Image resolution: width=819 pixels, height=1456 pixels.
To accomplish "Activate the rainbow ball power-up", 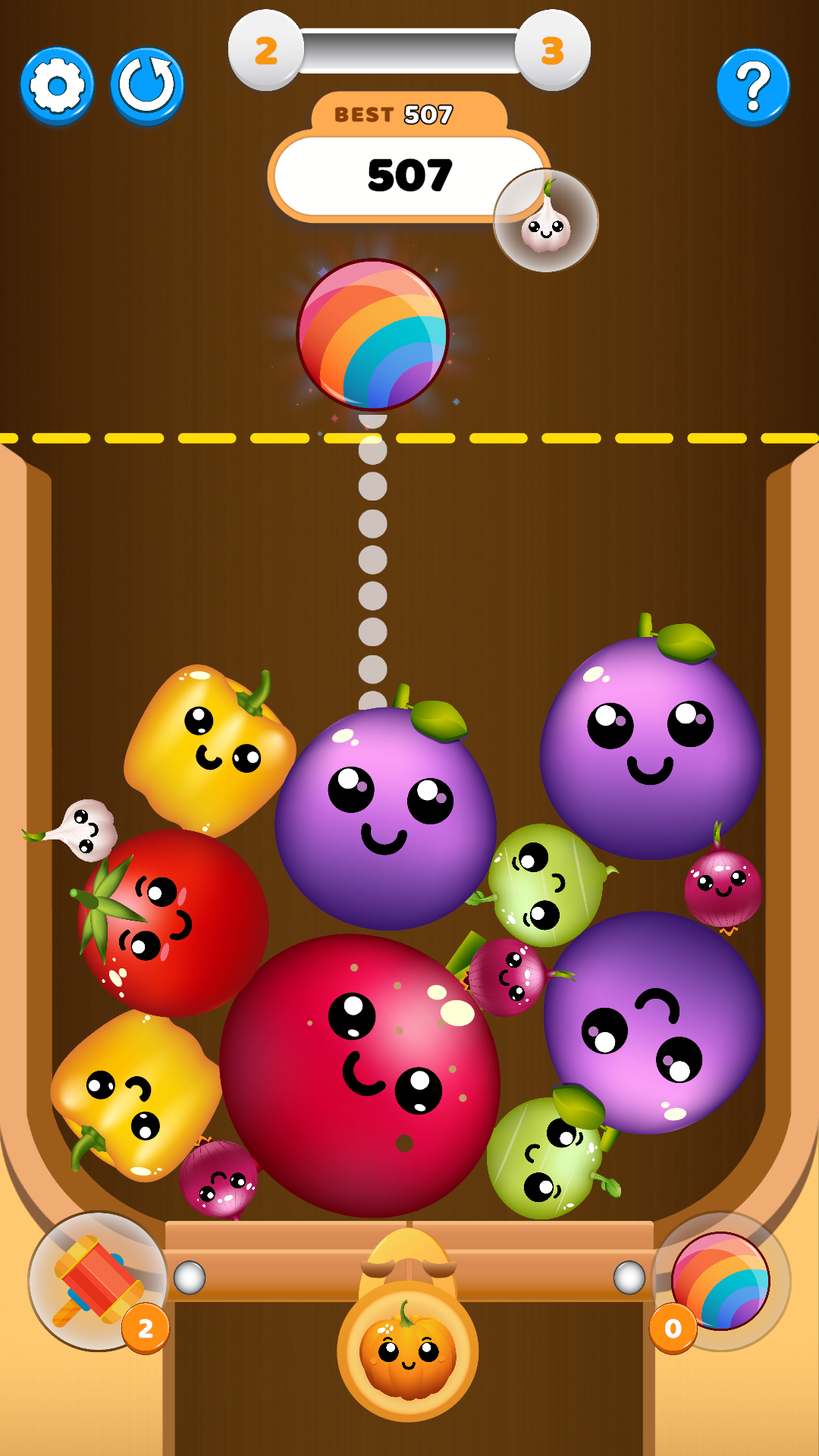I will tap(720, 1281).
